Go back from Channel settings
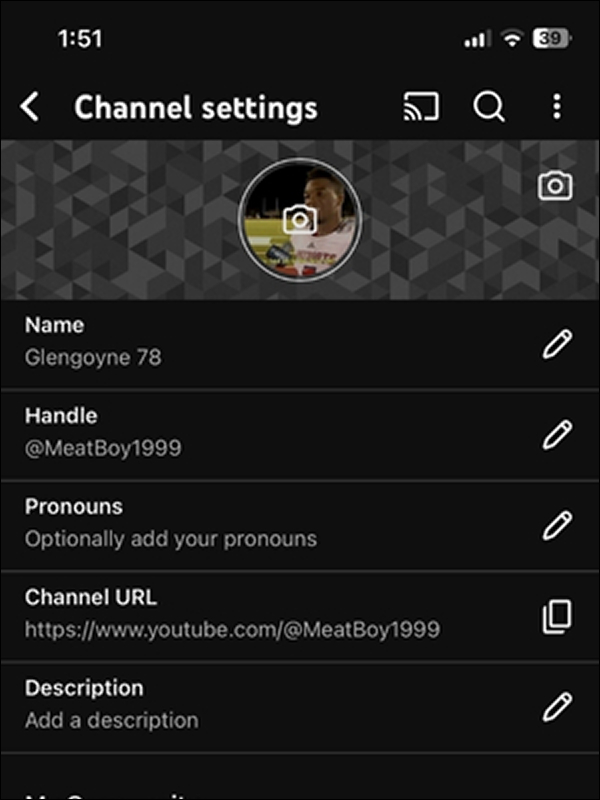 tap(31, 107)
